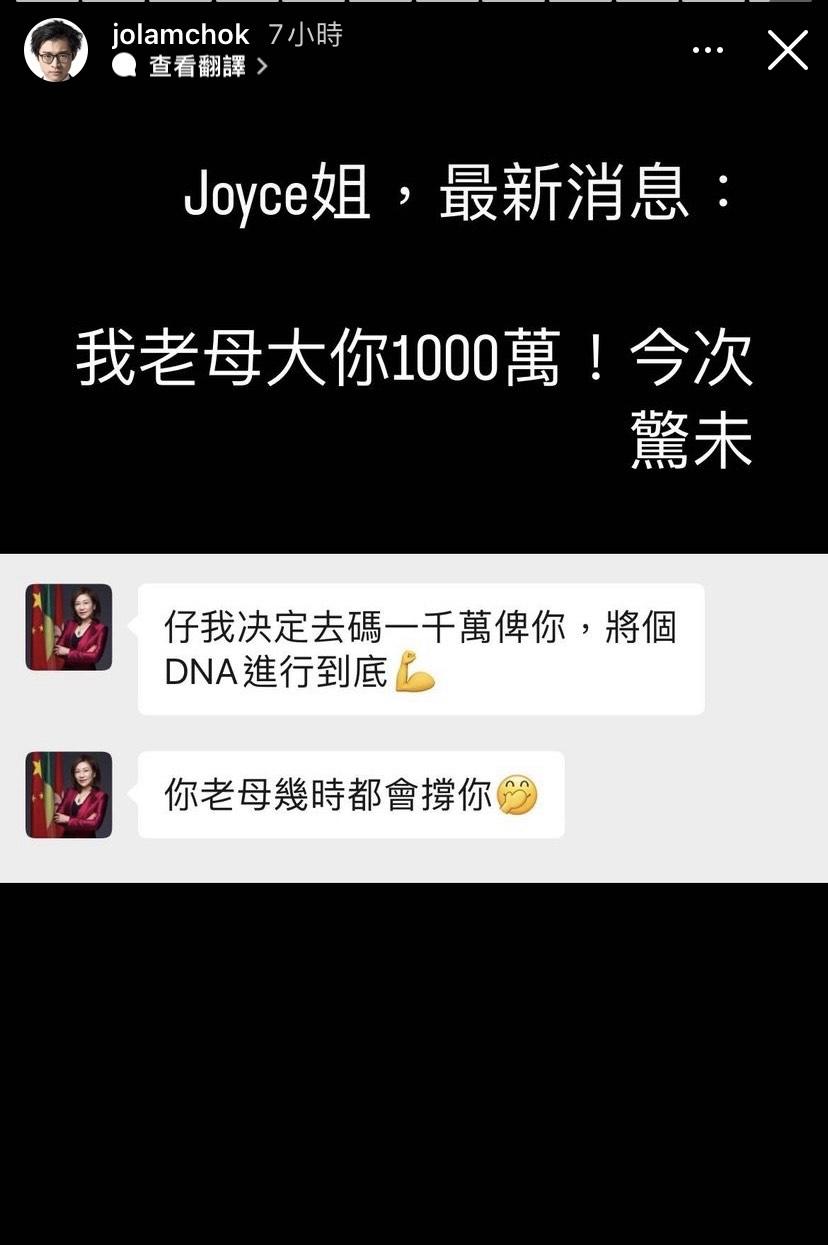Tap 查看翻譯 to translate the story
The width and height of the screenshot is (828, 1245).
[x=197, y=67]
